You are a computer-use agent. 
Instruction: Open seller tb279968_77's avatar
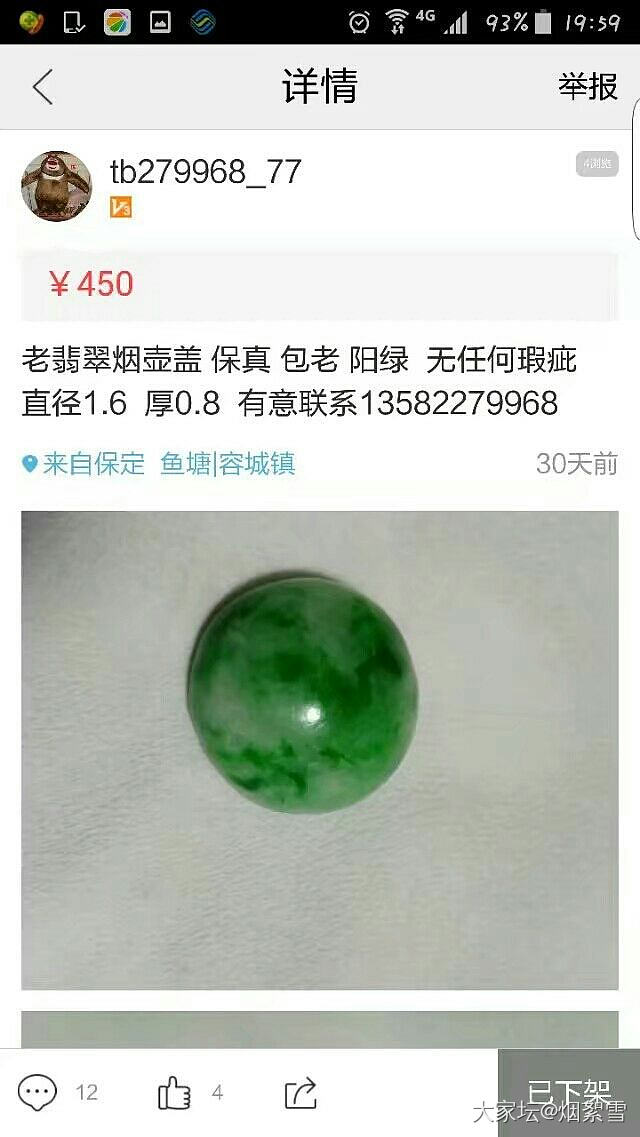point(57,186)
